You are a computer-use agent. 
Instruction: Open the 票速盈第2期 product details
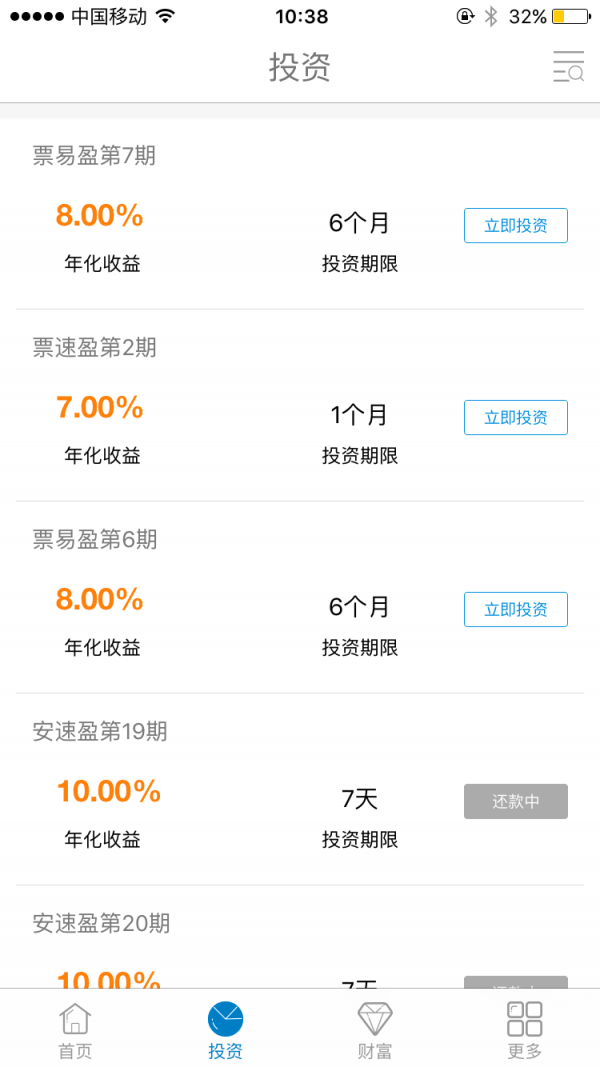pos(300,406)
